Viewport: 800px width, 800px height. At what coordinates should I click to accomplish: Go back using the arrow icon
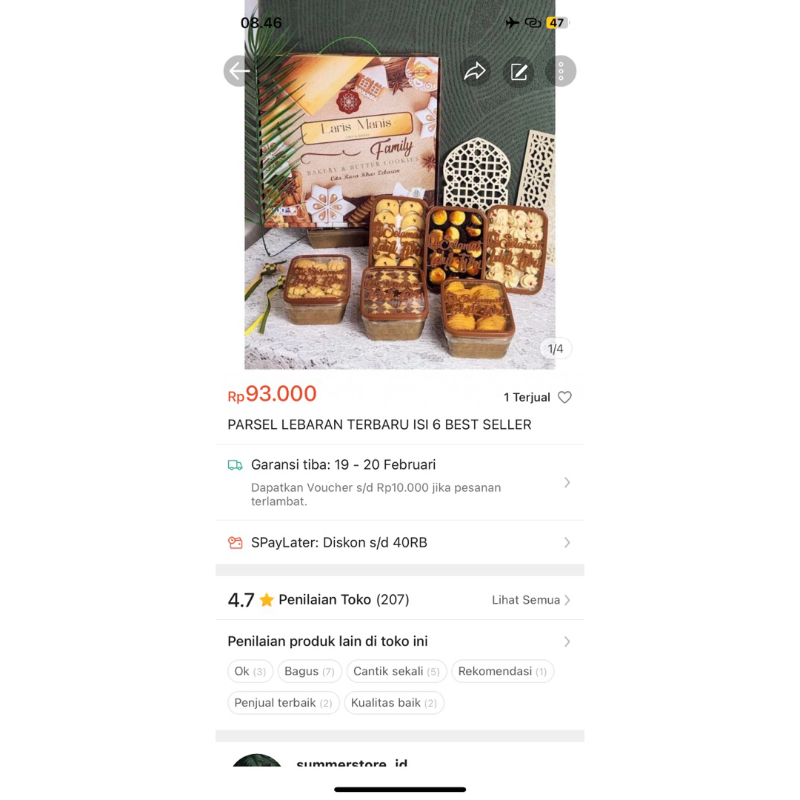coord(238,71)
